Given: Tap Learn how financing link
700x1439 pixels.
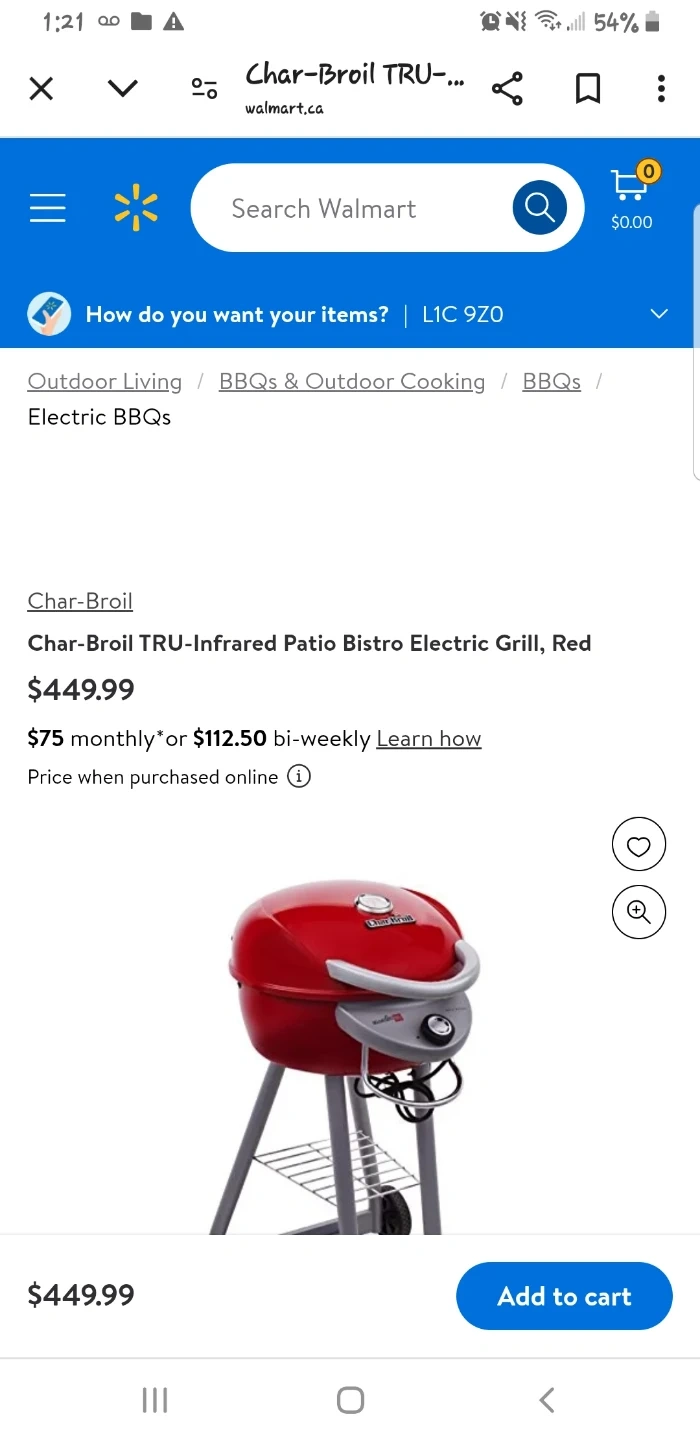Looking at the screenshot, I should [x=428, y=739].
